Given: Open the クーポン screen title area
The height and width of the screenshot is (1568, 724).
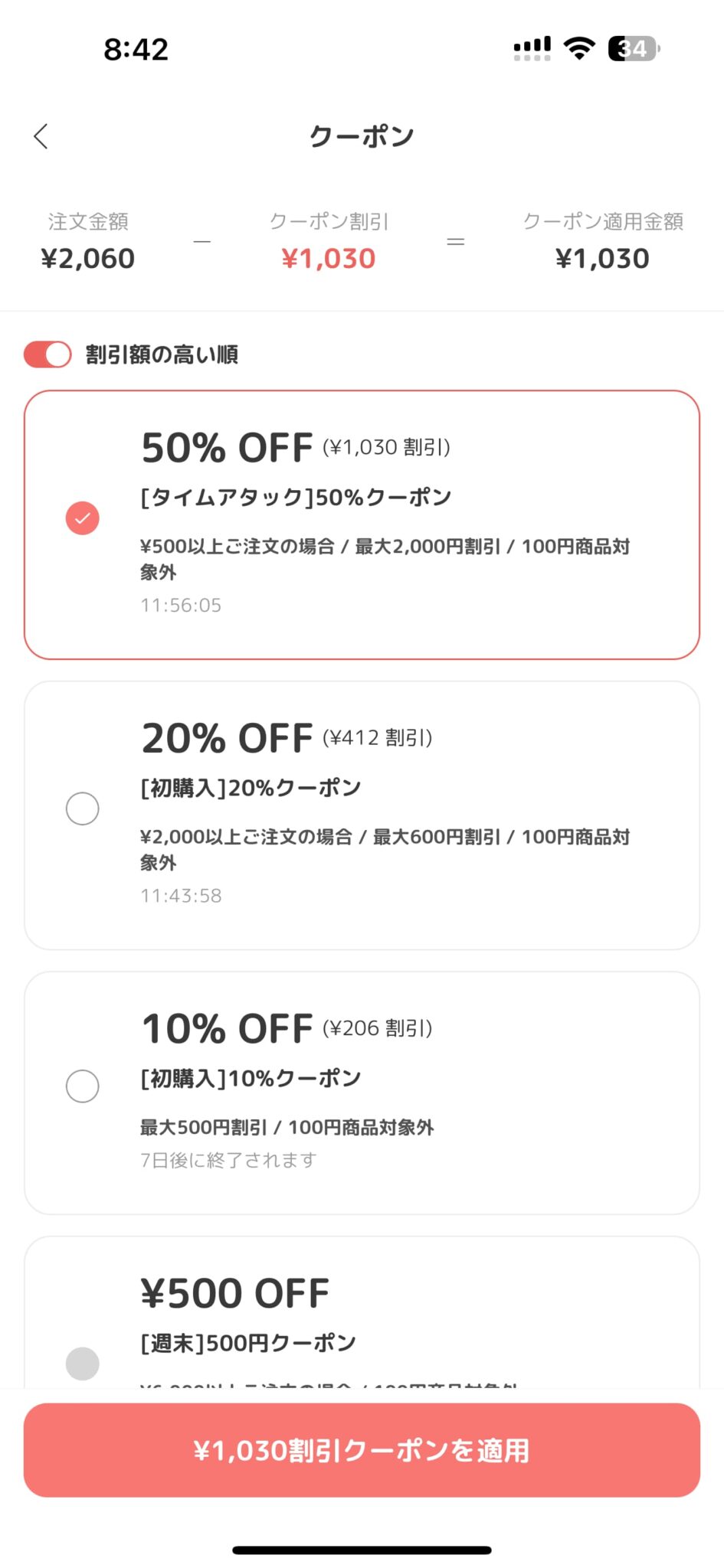Looking at the screenshot, I should [x=362, y=135].
